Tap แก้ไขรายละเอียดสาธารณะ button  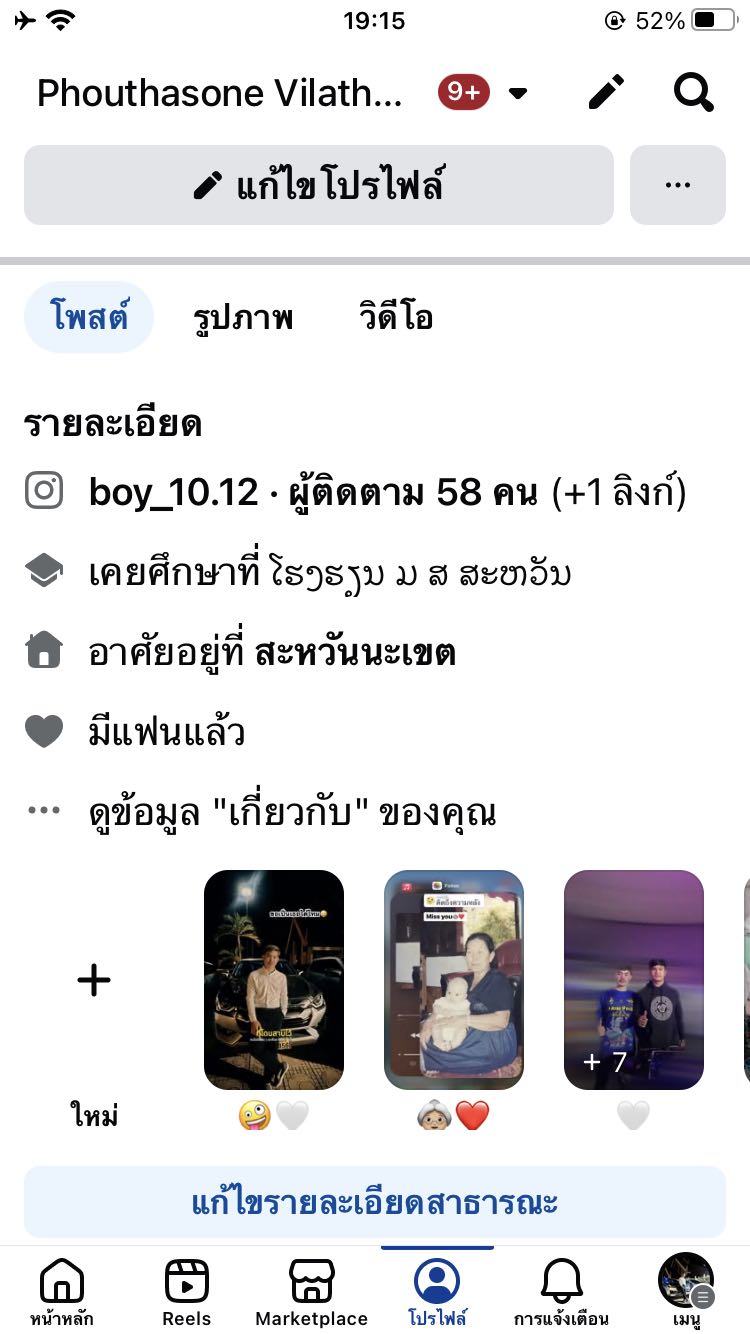(374, 1202)
